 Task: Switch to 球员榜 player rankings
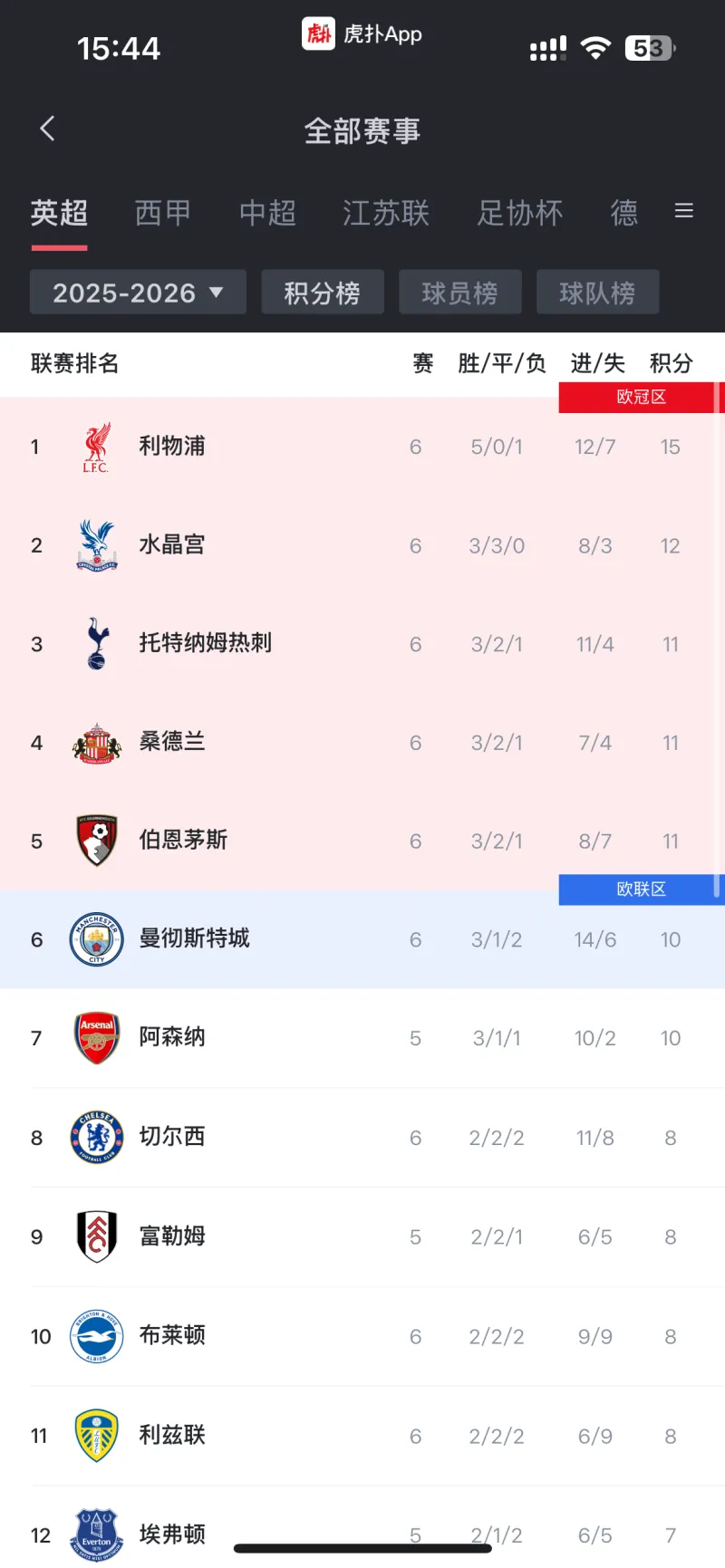coord(459,293)
